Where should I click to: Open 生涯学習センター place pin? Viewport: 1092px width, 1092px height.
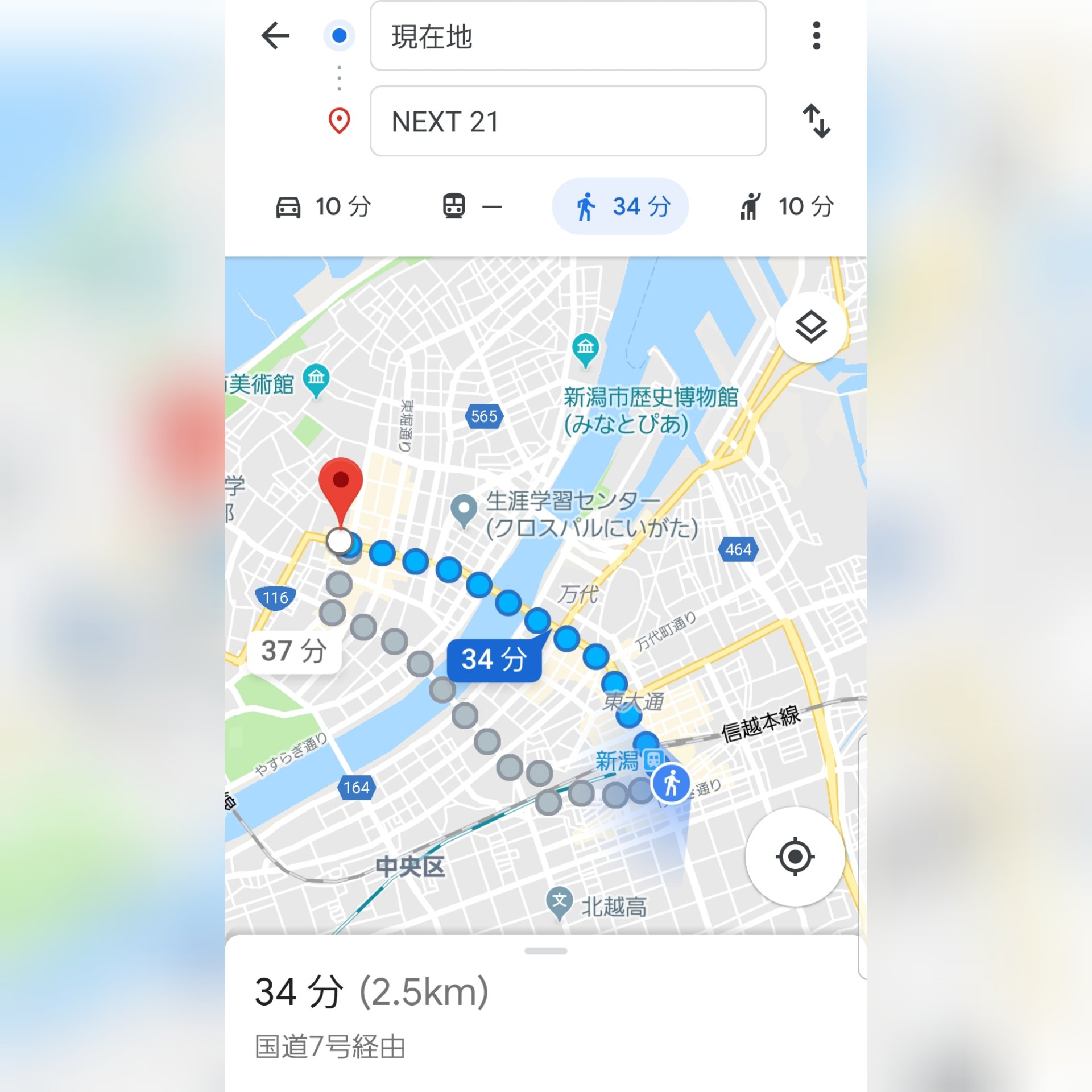(464, 510)
